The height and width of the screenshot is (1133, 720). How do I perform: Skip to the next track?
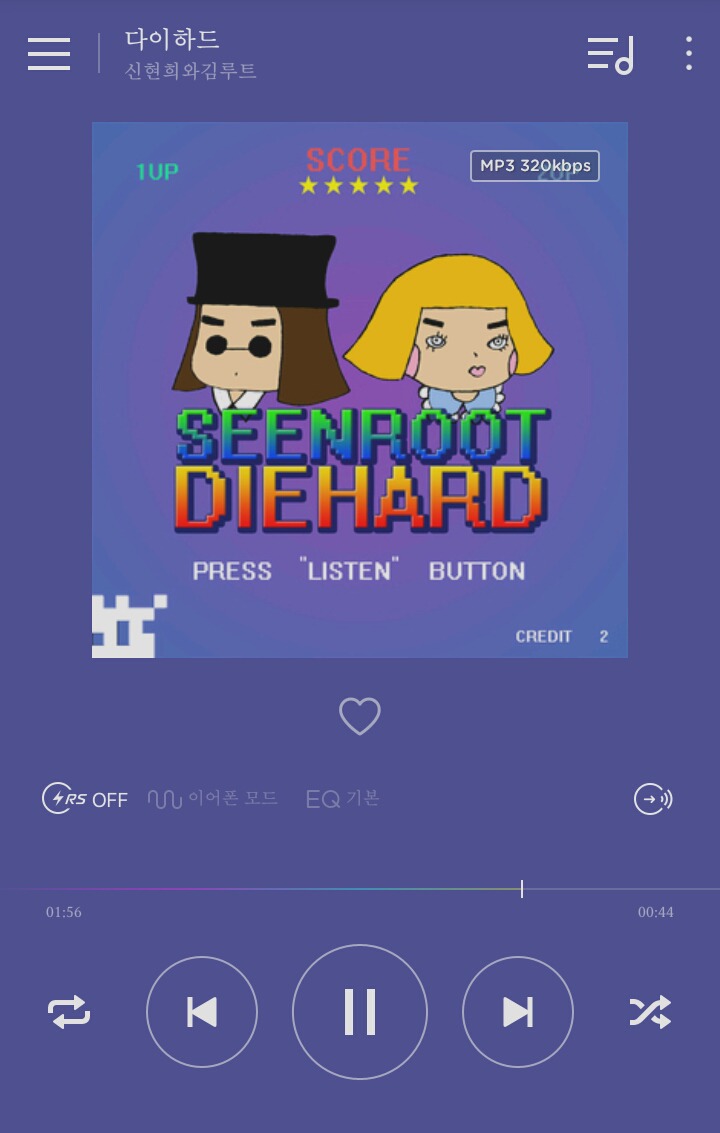518,1012
